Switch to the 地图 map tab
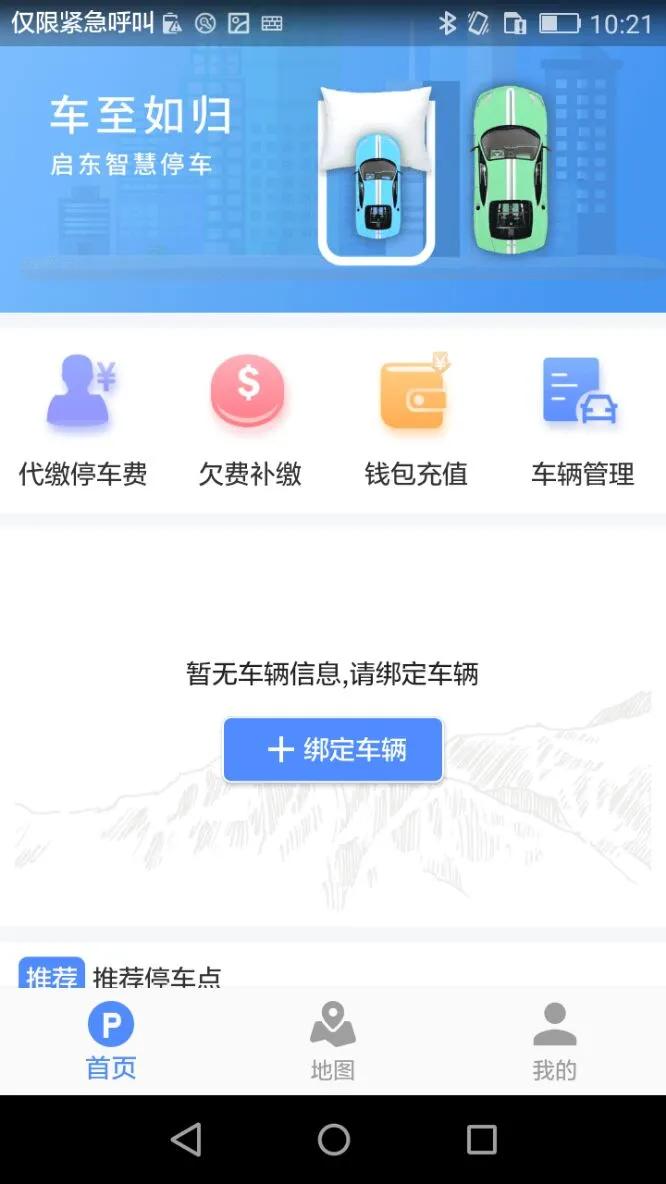This screenshot has height=1184, width=666. [x=333, y=1041]
